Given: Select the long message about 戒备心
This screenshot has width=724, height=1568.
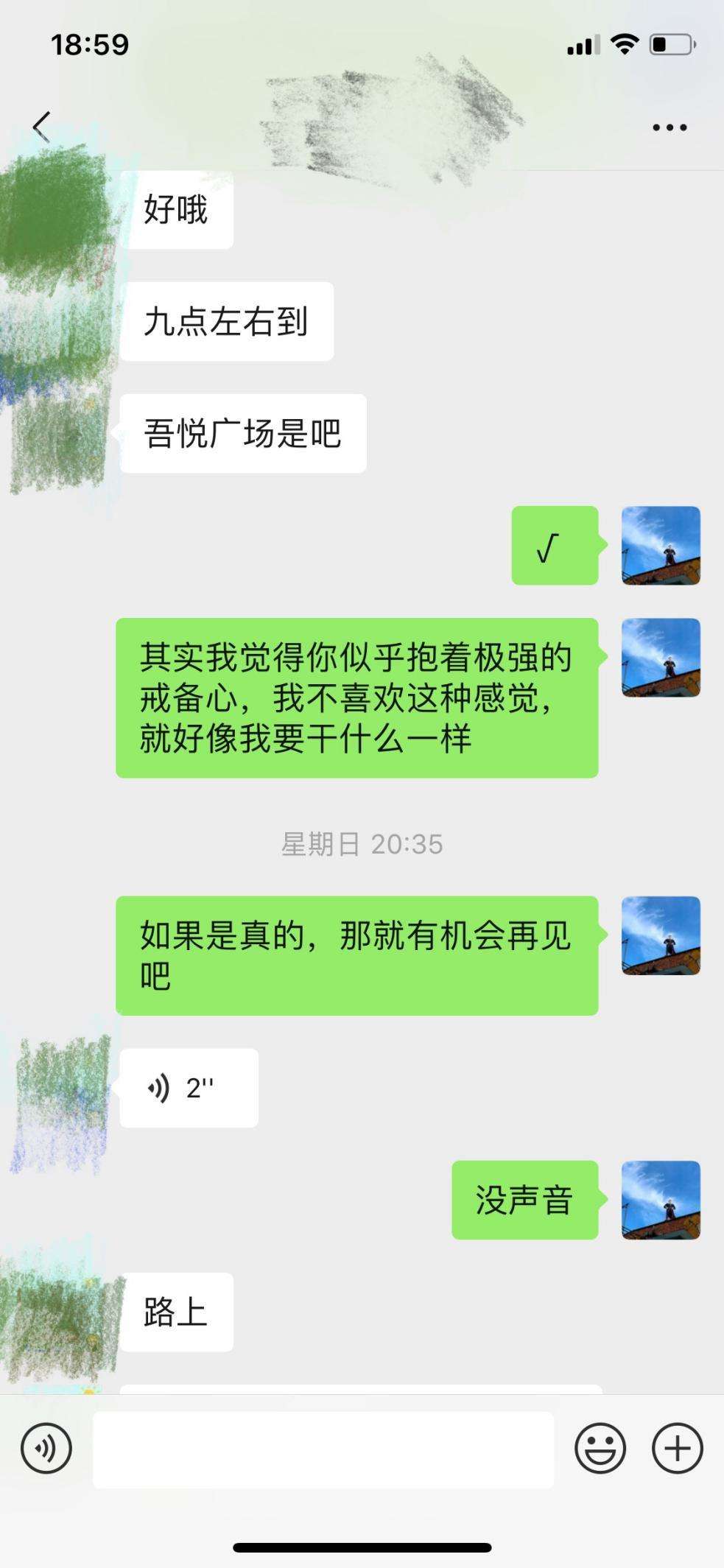Looking at the screenshot, I should click(x=359, y=697).
